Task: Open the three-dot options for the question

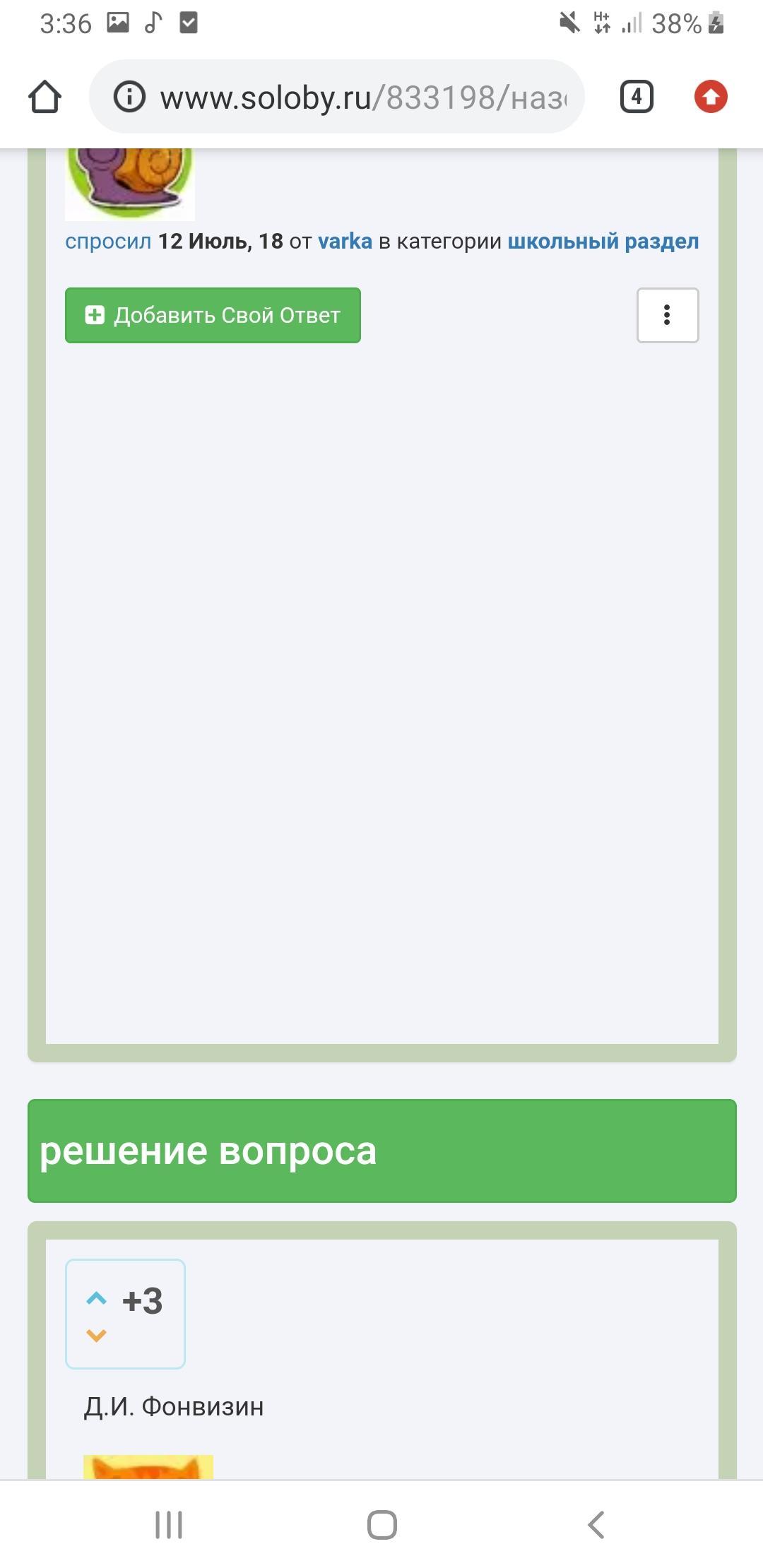Action: (x=668, y=315)
